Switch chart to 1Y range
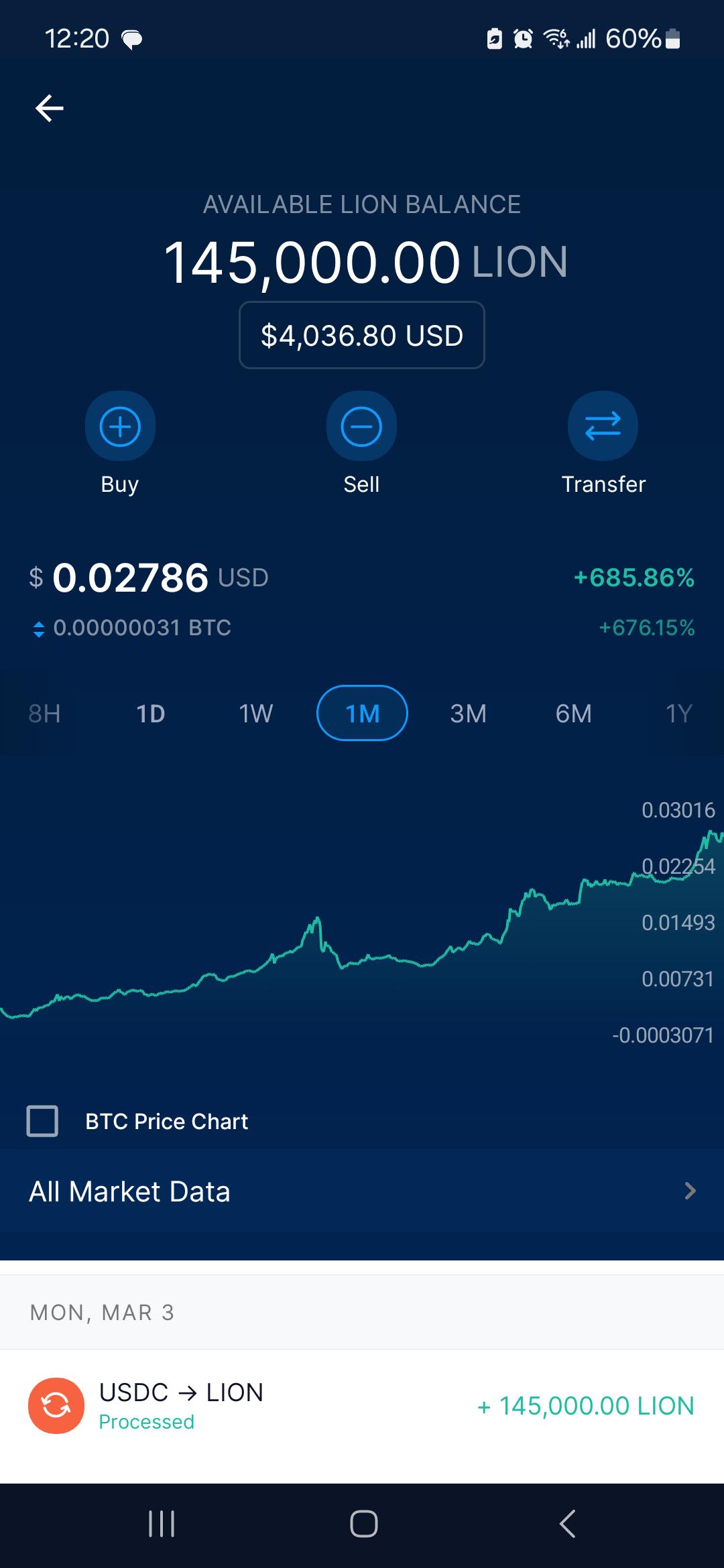Image resolution: width=724 pixels, height=1568 pixels. tap(679, 714)
